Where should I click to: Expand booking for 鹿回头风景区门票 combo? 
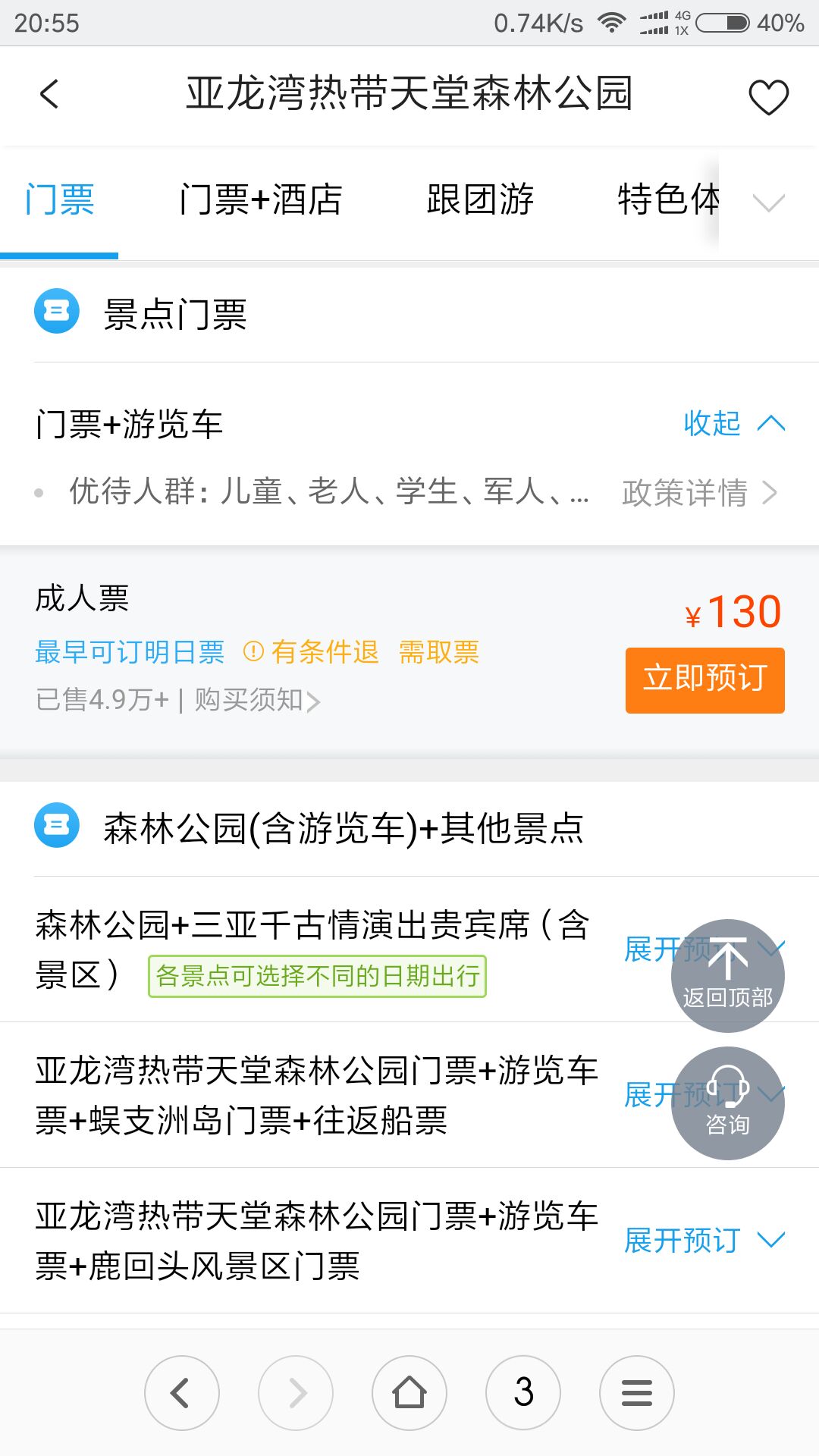tap(704, 1241)
